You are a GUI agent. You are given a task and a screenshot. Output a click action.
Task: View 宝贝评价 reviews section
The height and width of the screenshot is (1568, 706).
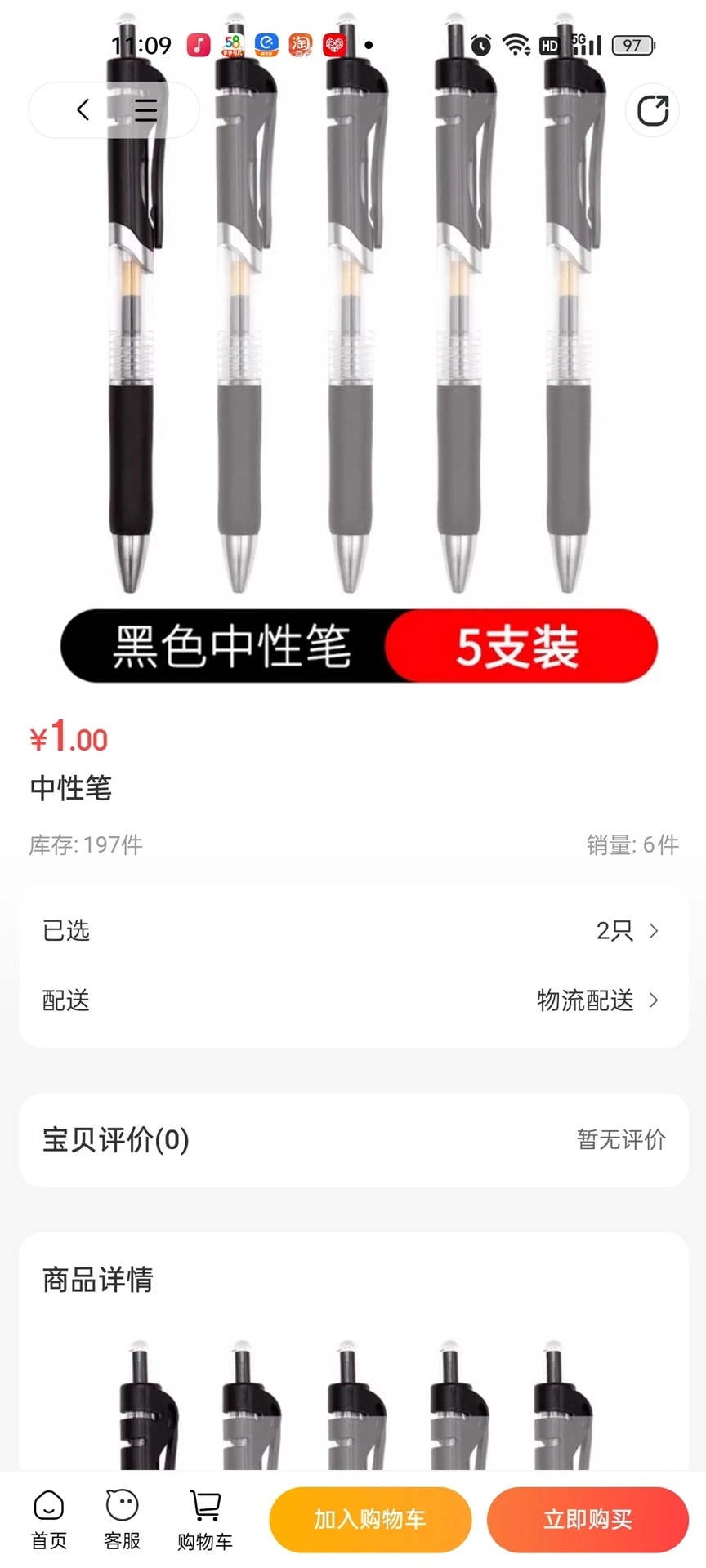pyautogui.click(x=353, y=1139)
